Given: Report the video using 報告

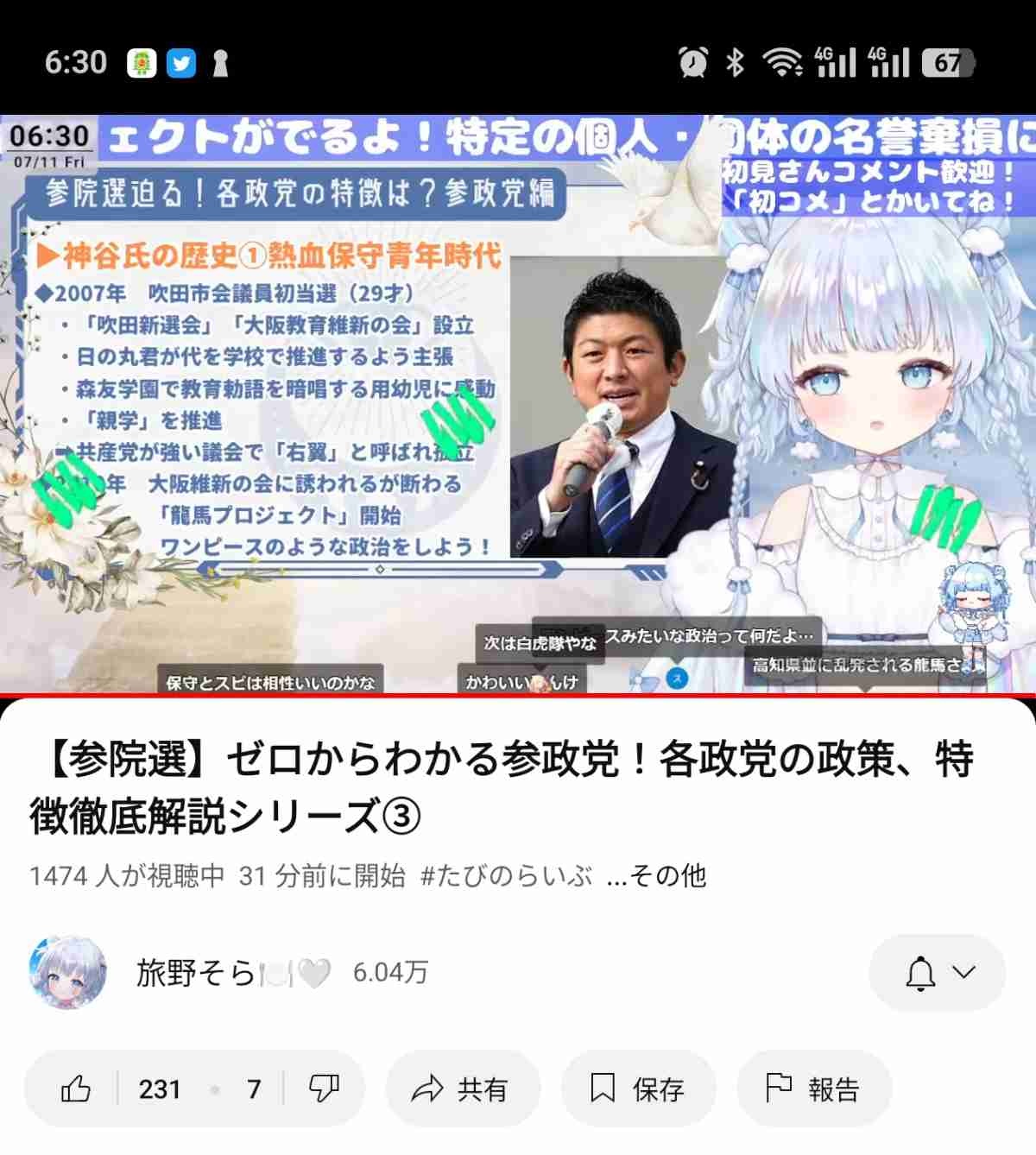Looking at the screenshot, I should (812, 1089).
